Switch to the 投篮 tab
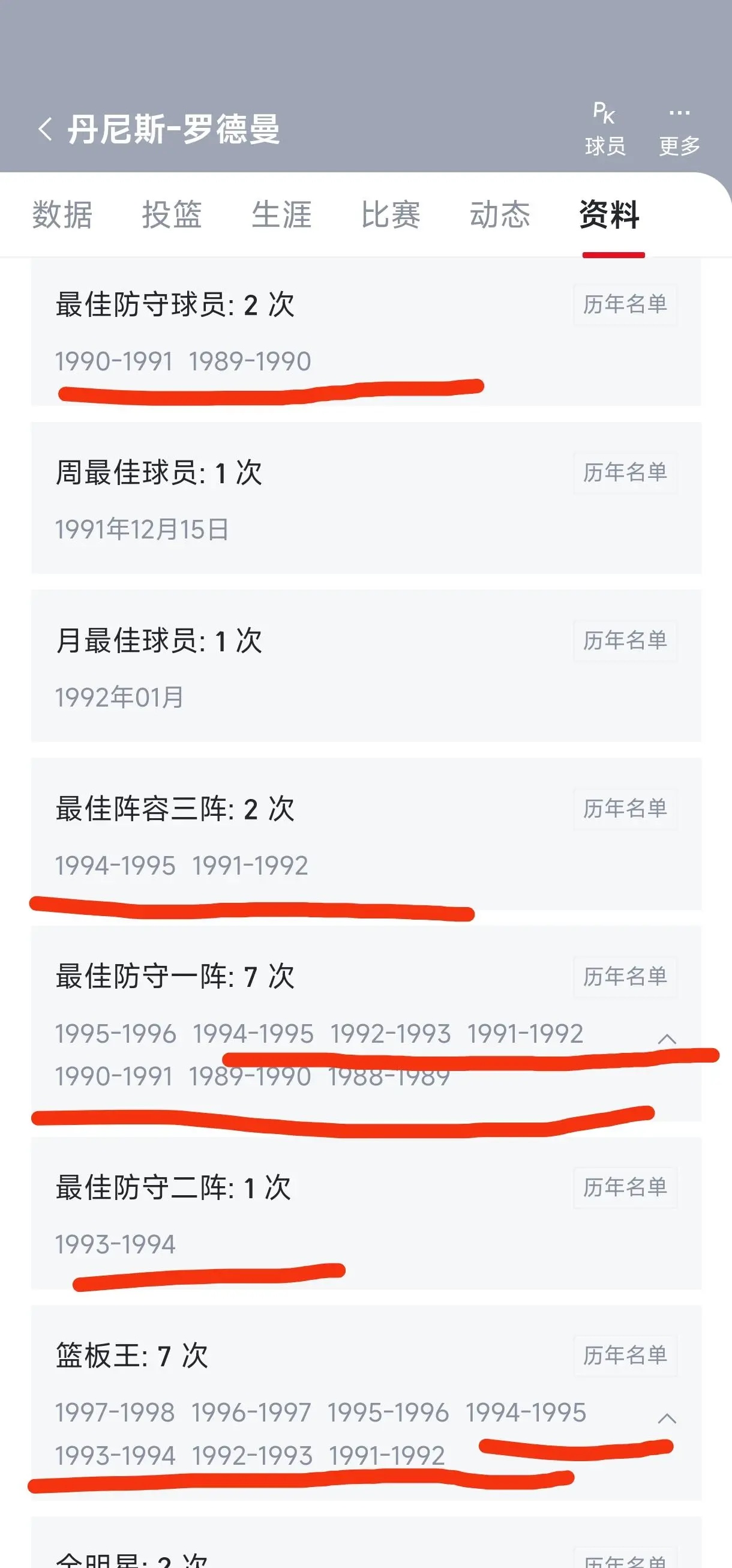The width and height of the screenshot is (732, 1568). click(x=172, y=215)
